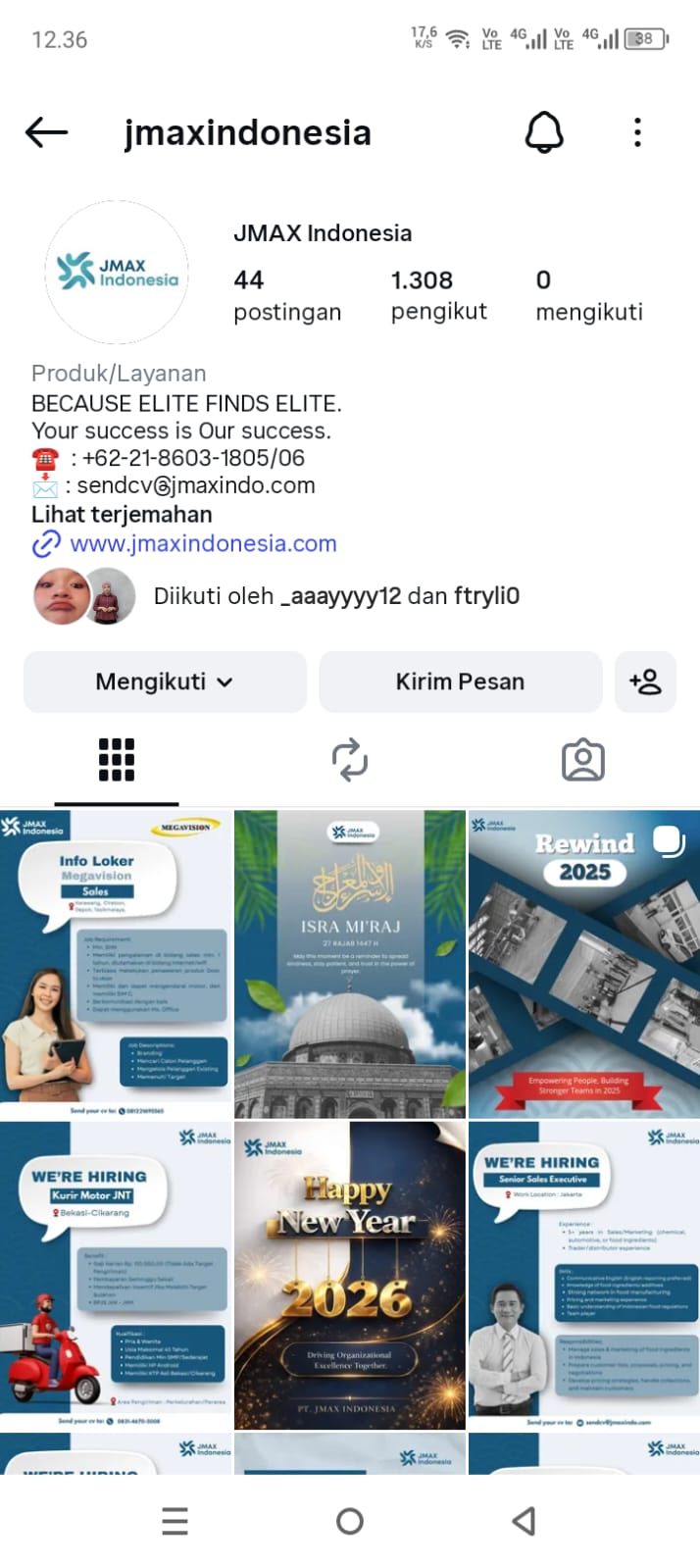Tap Kirim Pesan to message them
Image resolution: width=700 pixels, height=1568 pixels.
(460, 682)
